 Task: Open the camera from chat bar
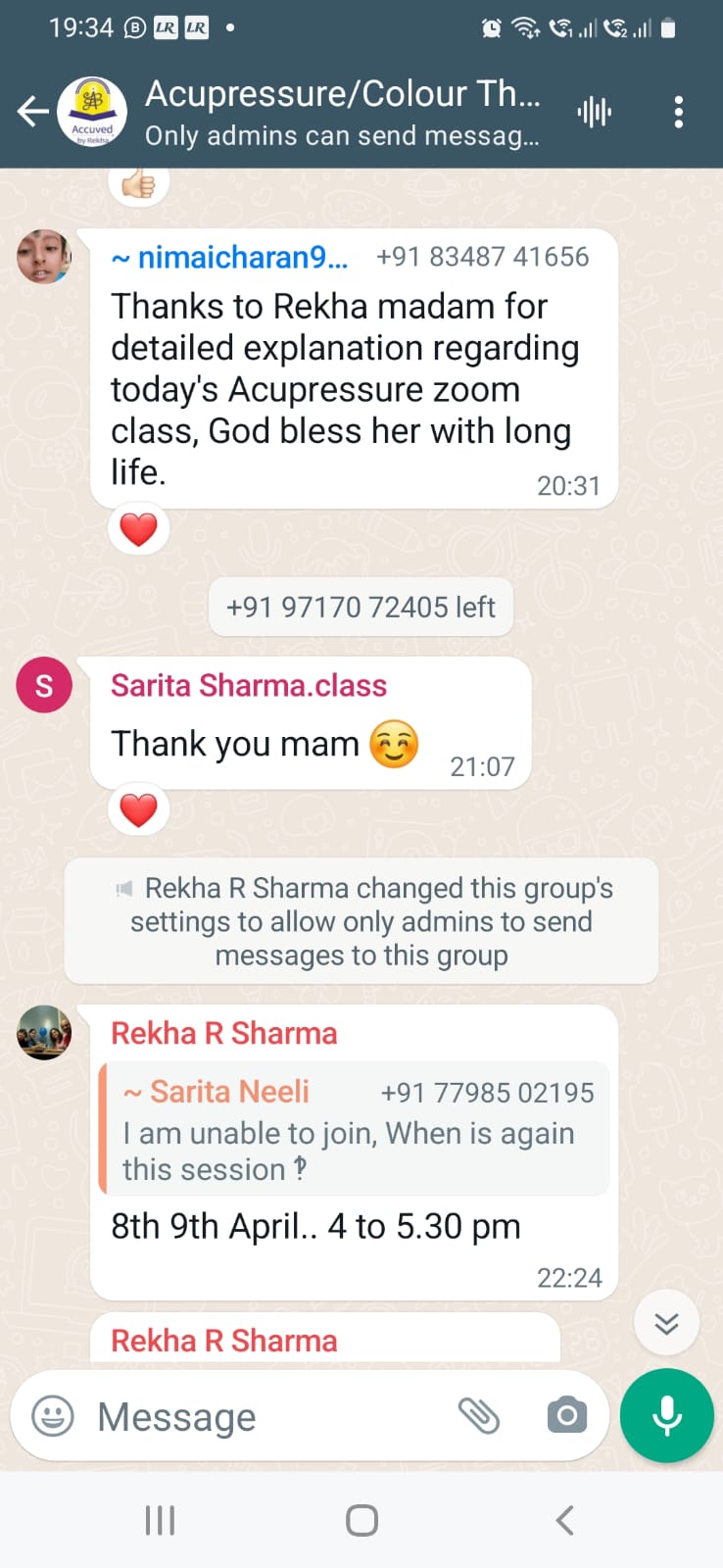click(566, 1416)
